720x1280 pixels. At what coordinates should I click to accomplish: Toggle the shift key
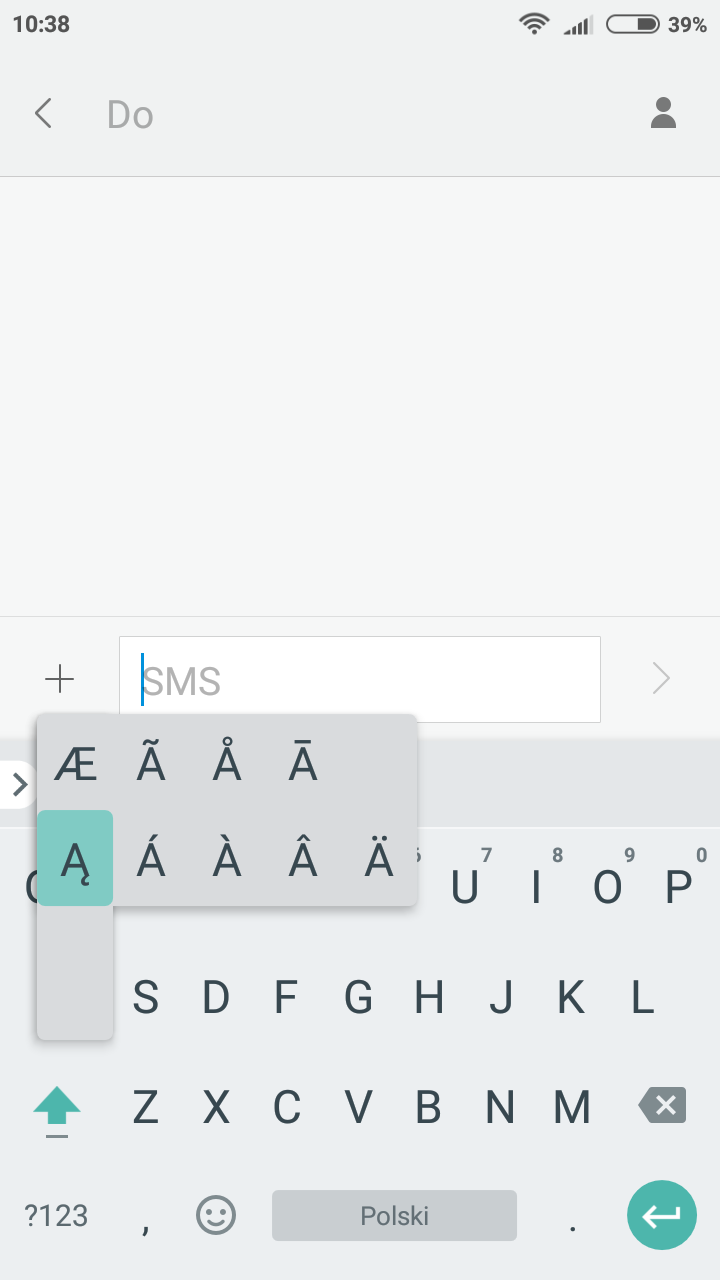pyautogui.click(x=57, y=1108)
